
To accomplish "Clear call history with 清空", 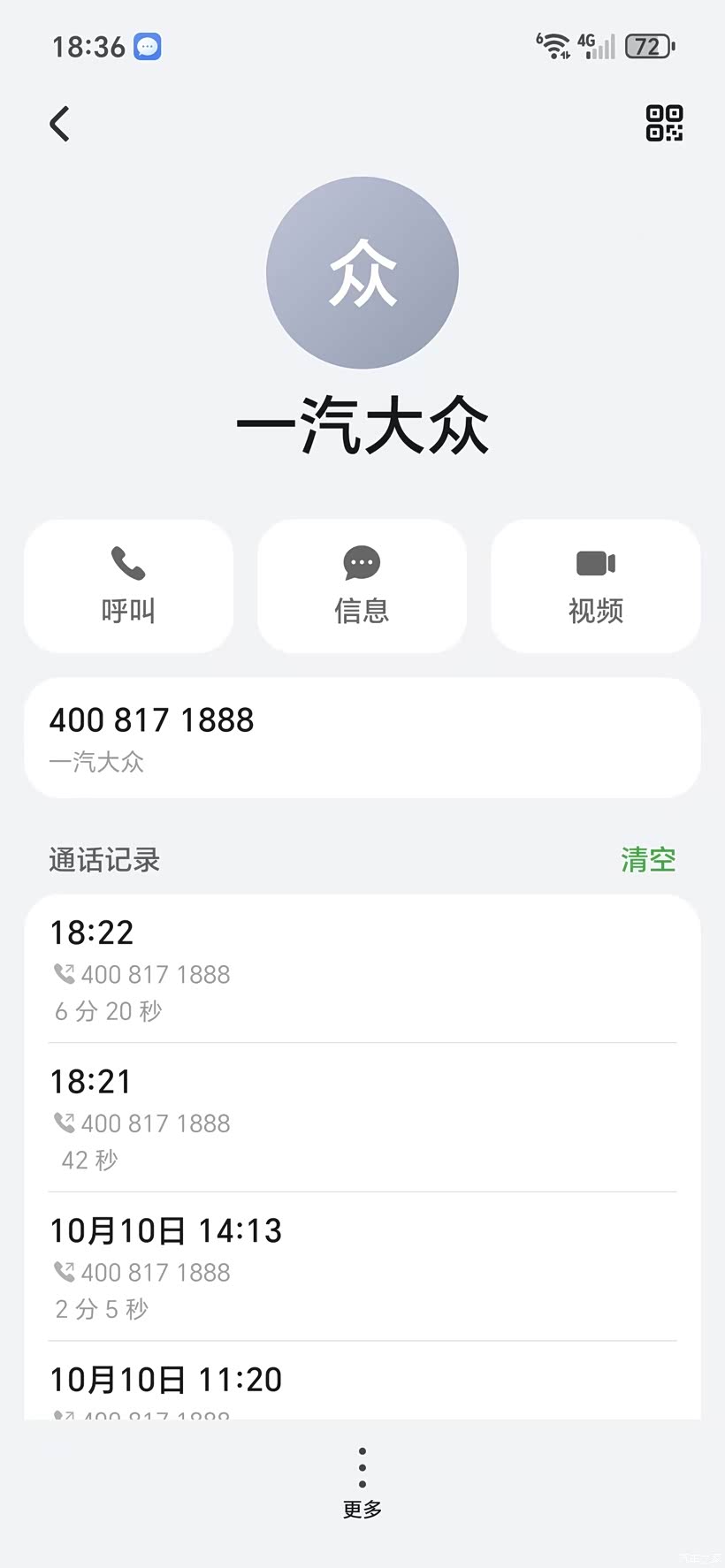I will click(648, 859).
